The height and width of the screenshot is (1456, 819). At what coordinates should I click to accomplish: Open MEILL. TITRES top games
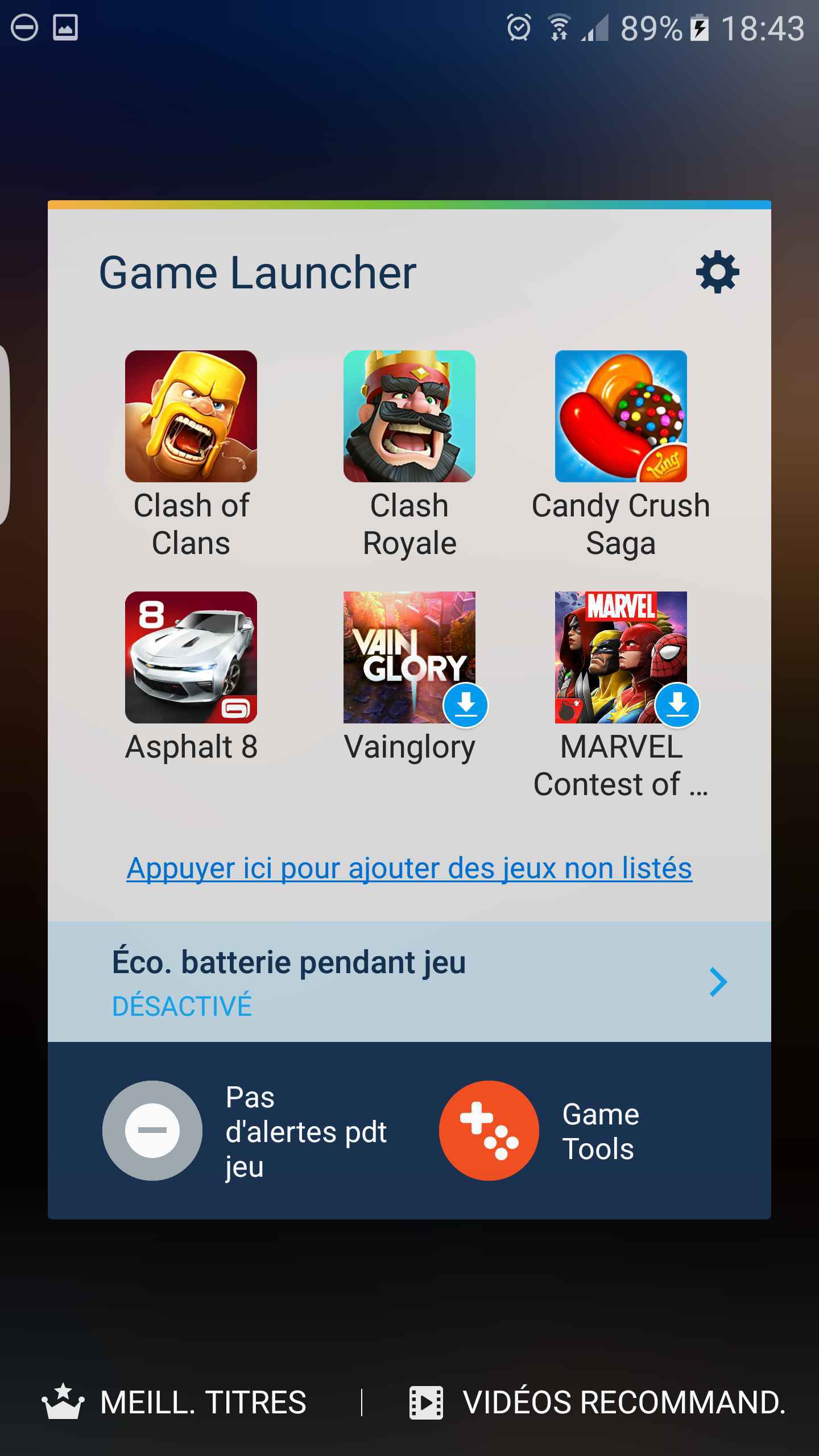point(174,1403)
